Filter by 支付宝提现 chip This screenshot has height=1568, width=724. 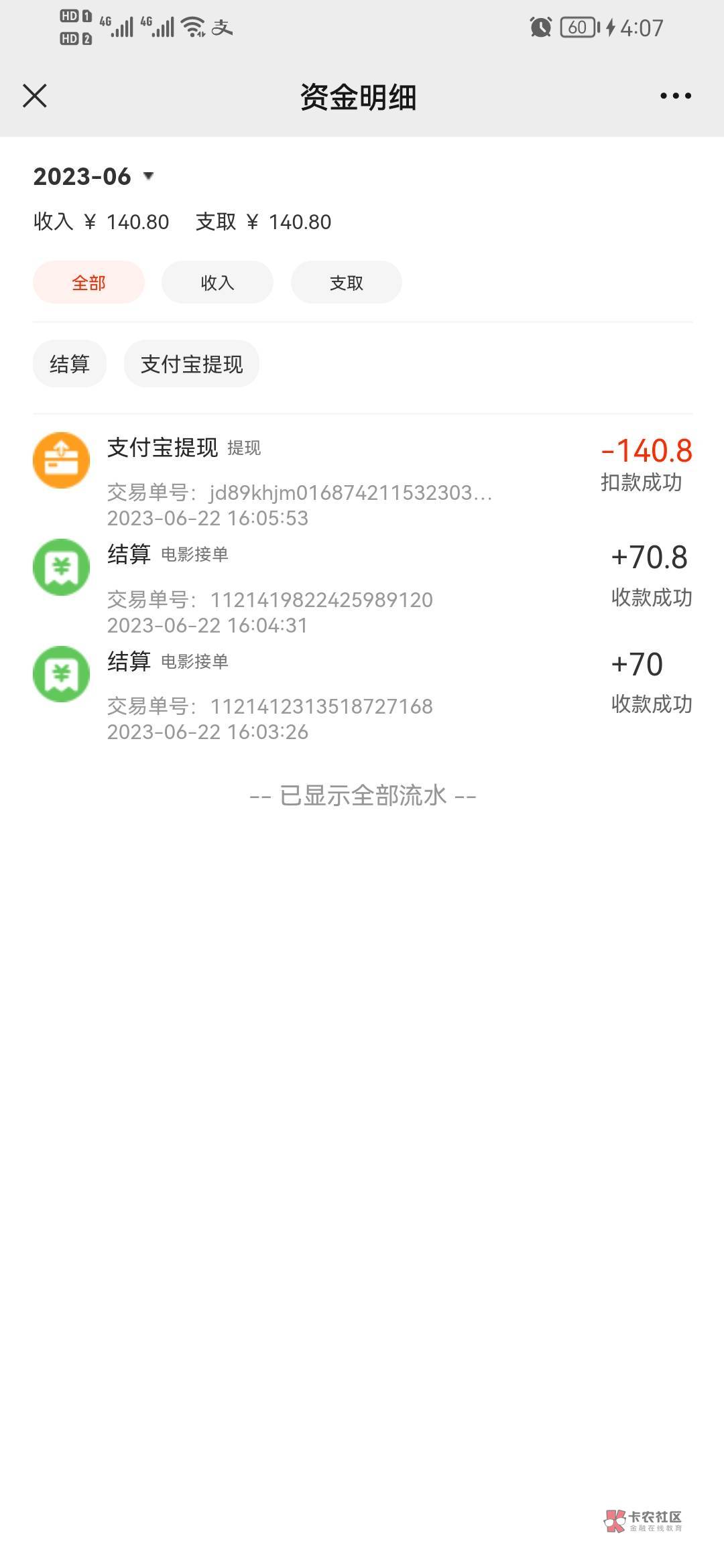pos(192,364)
